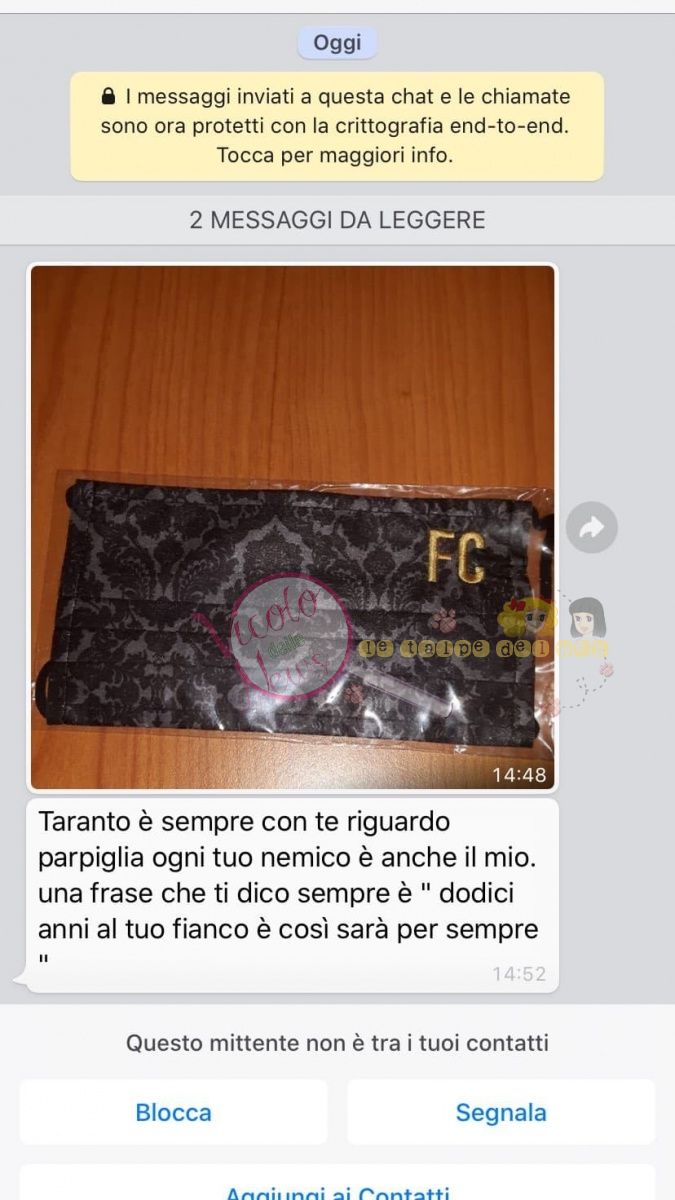Tap the end-to-end encryption info banner
The width and height of the screenshot is (675, 1200).
[337, 126]
